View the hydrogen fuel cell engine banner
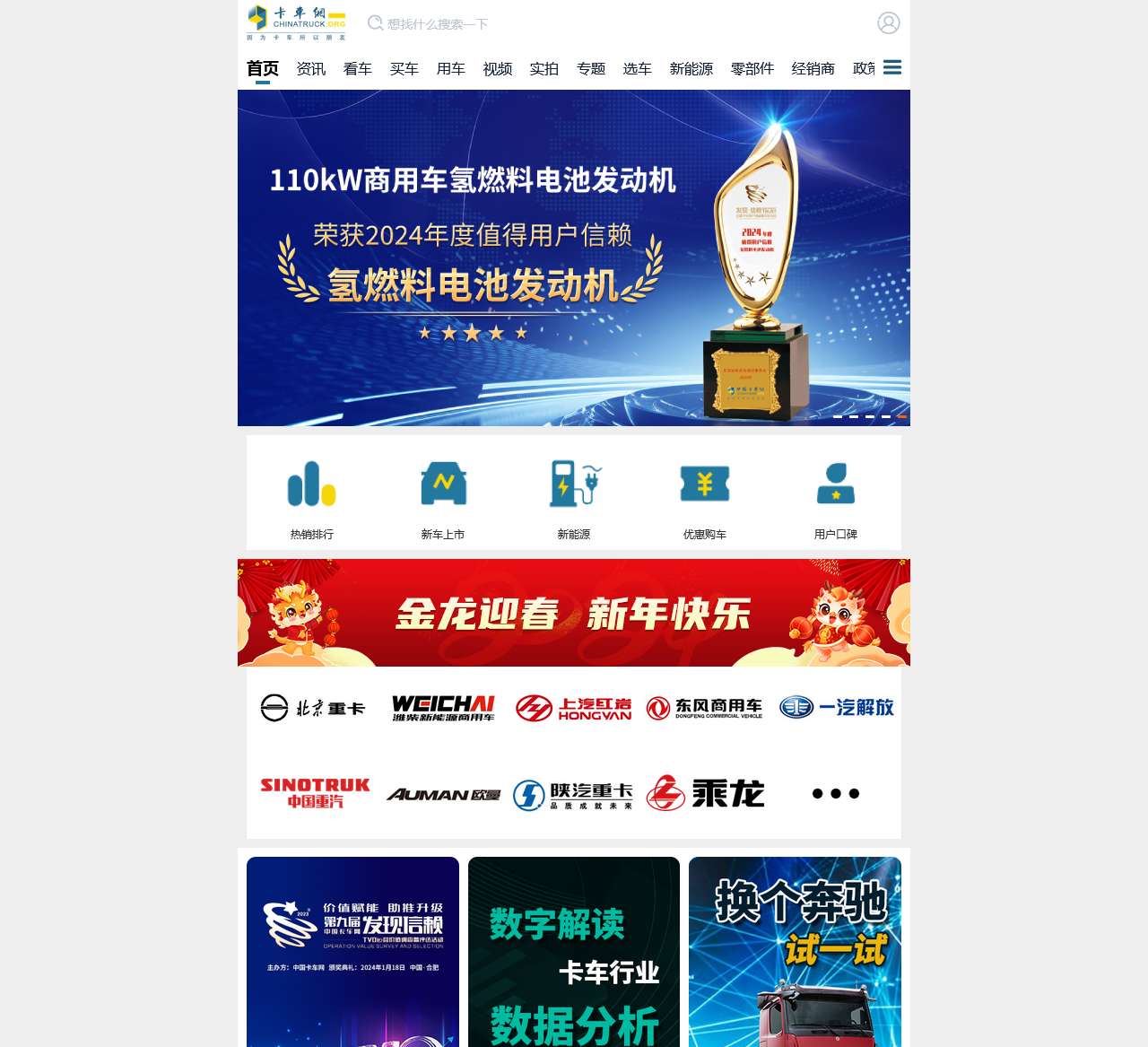Image resolution: width=1148 pixels, height=1047 pixels. click(574, 257)
